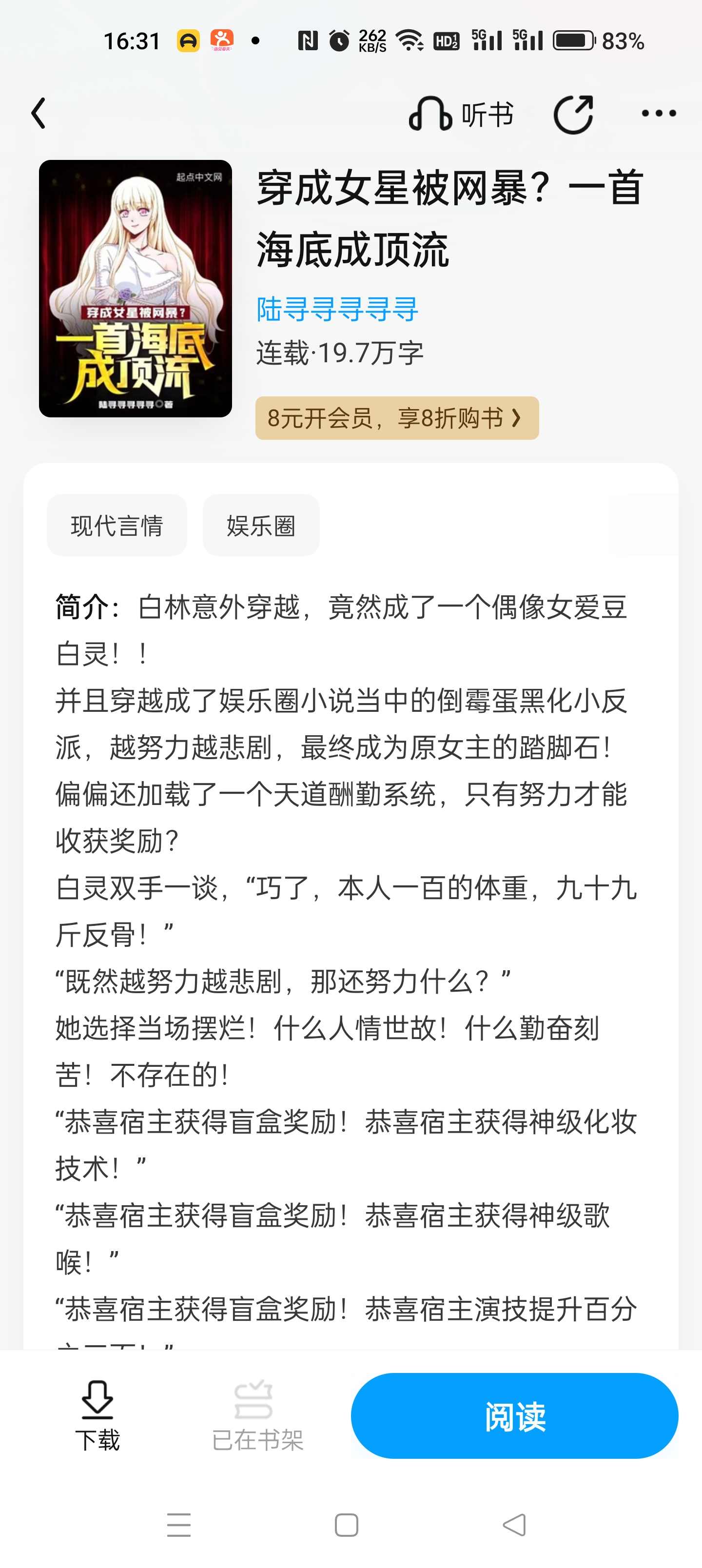
Task: Select the 现代言情 tag chip
Action: [117, 525]
